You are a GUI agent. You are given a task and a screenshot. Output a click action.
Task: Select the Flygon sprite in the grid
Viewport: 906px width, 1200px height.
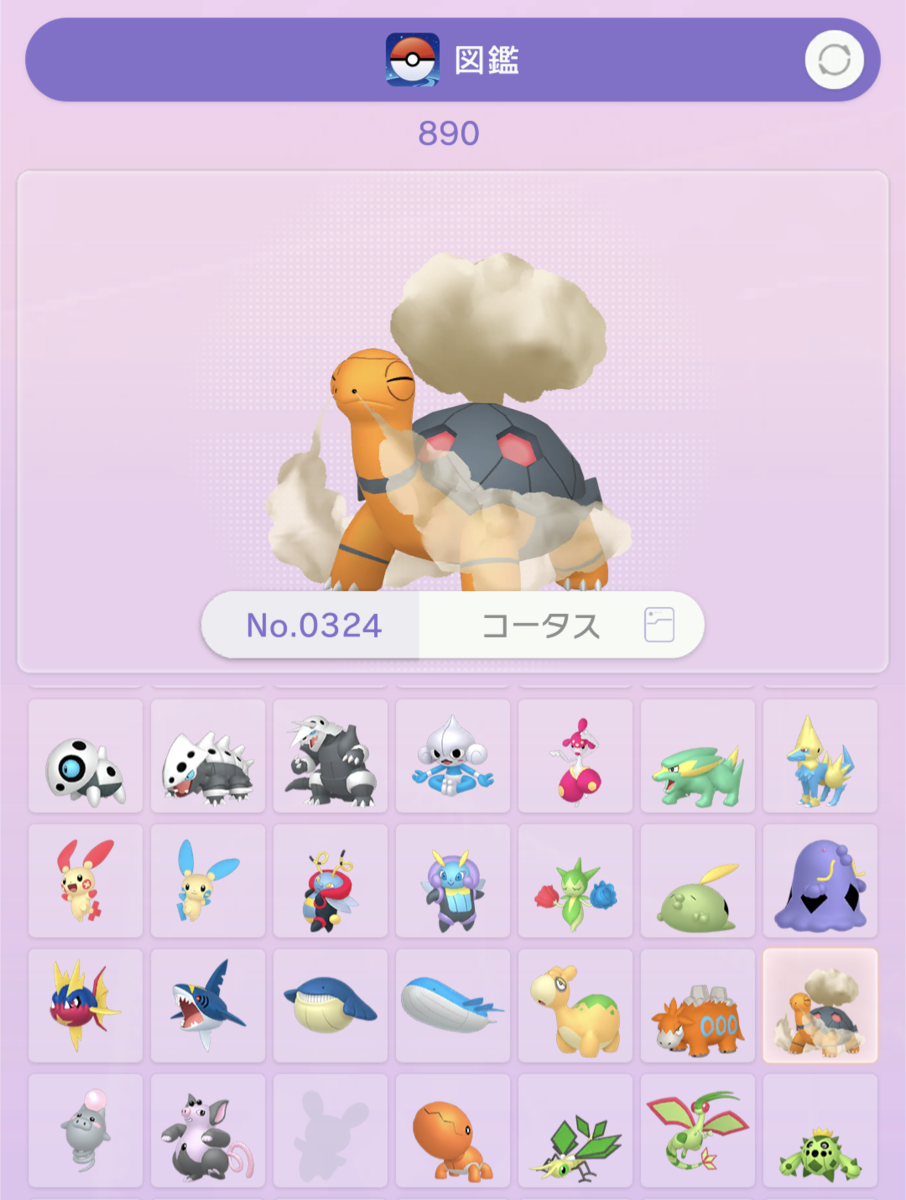pyautogui.click(x=697, y=1130)
